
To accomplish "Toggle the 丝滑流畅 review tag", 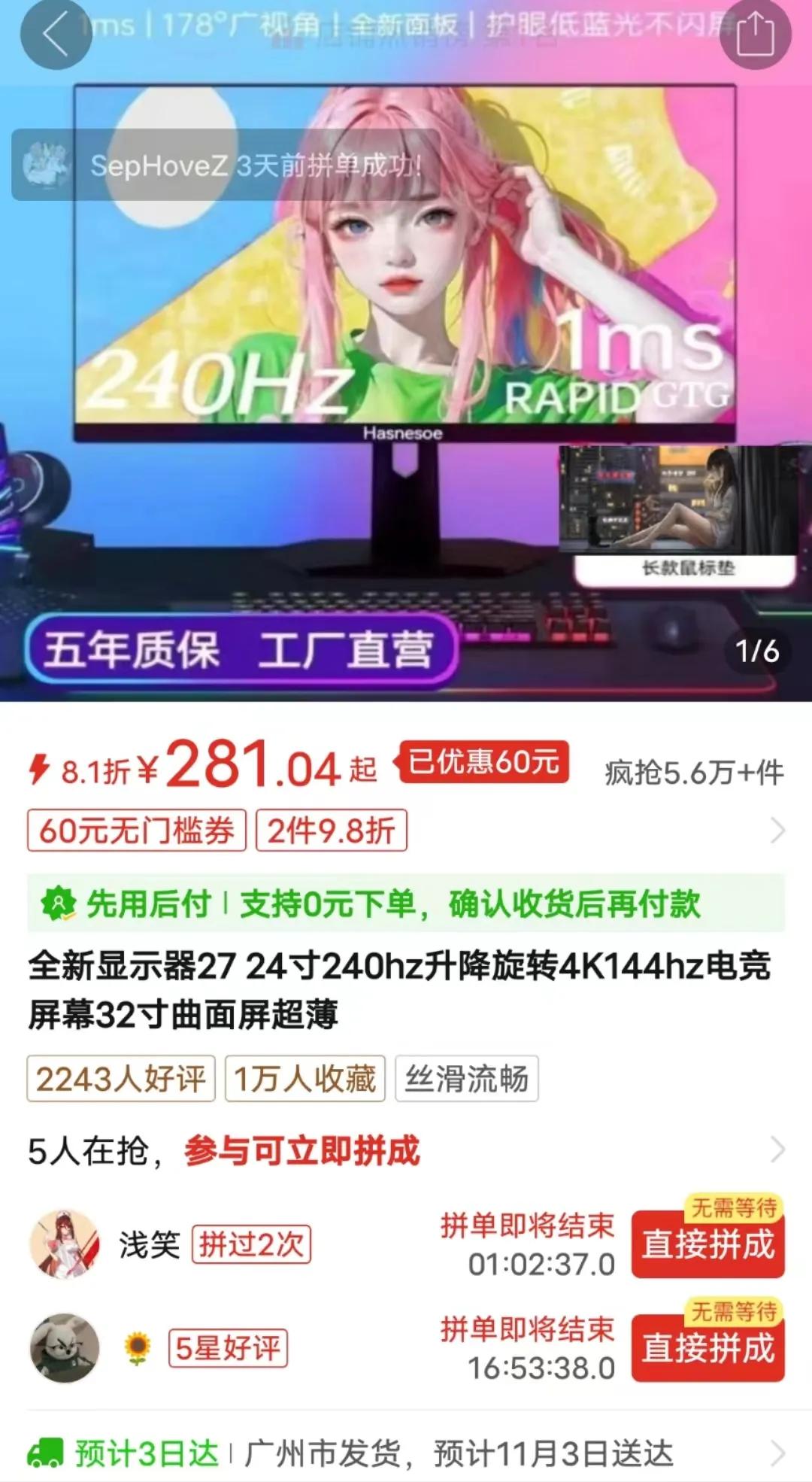I will pos(468,1077).
